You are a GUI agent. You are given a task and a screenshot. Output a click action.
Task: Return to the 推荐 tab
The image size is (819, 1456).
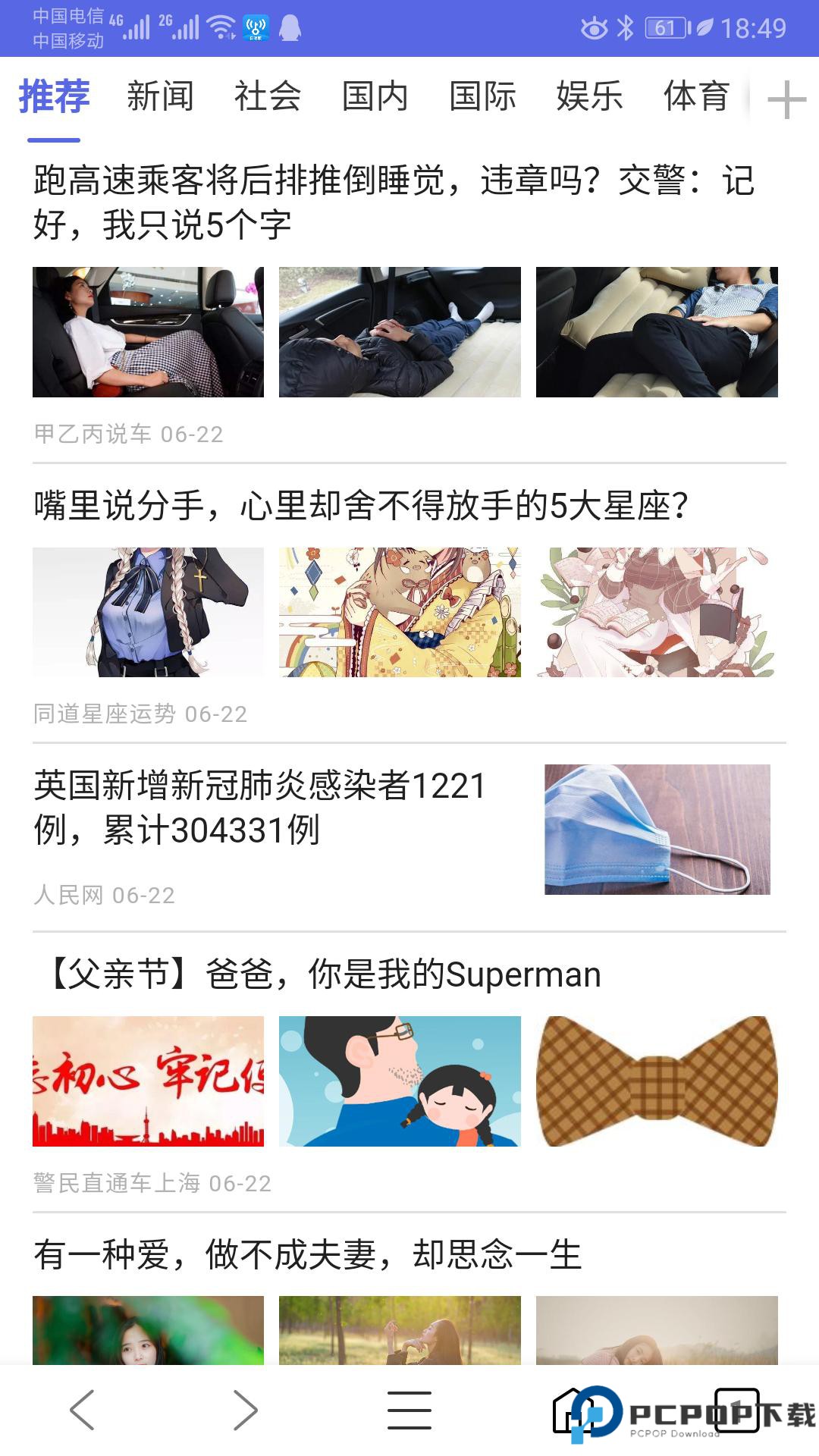(53, 97)
